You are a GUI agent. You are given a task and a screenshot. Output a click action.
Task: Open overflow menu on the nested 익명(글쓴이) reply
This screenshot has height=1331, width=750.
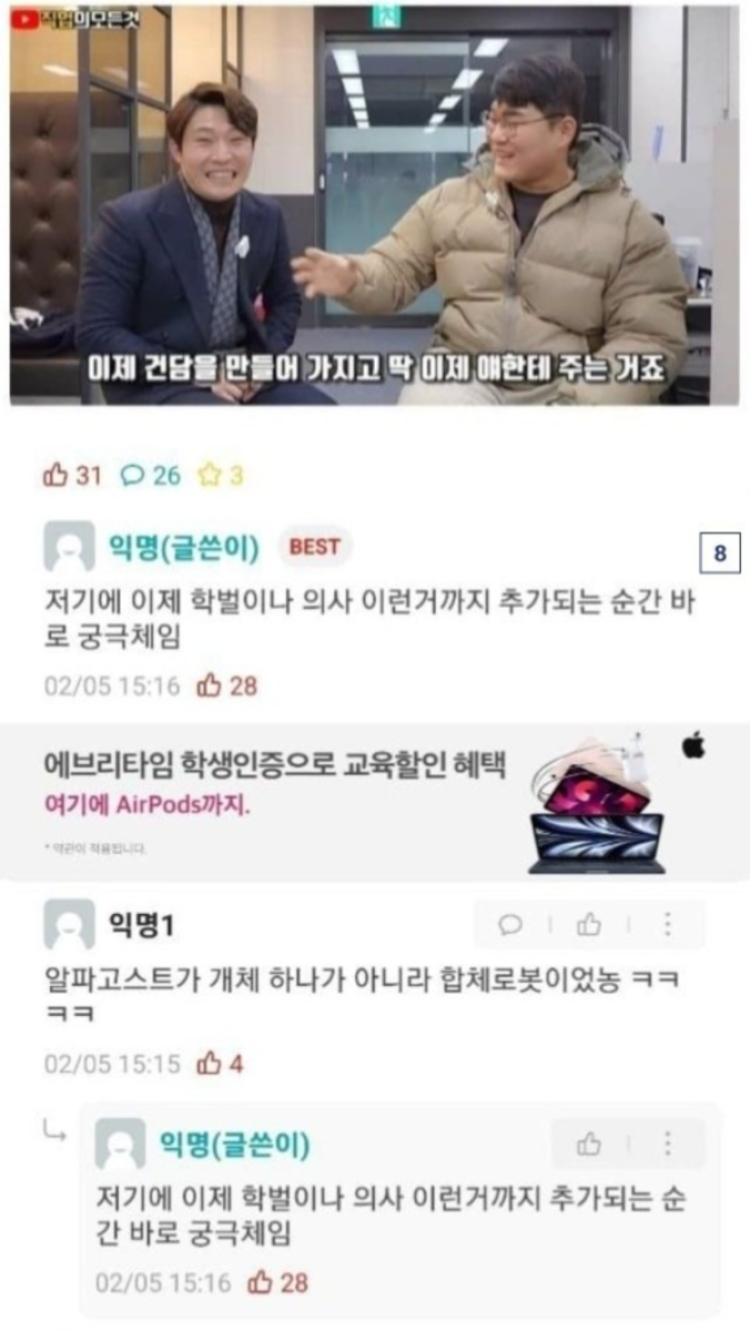pos(667,1144)
